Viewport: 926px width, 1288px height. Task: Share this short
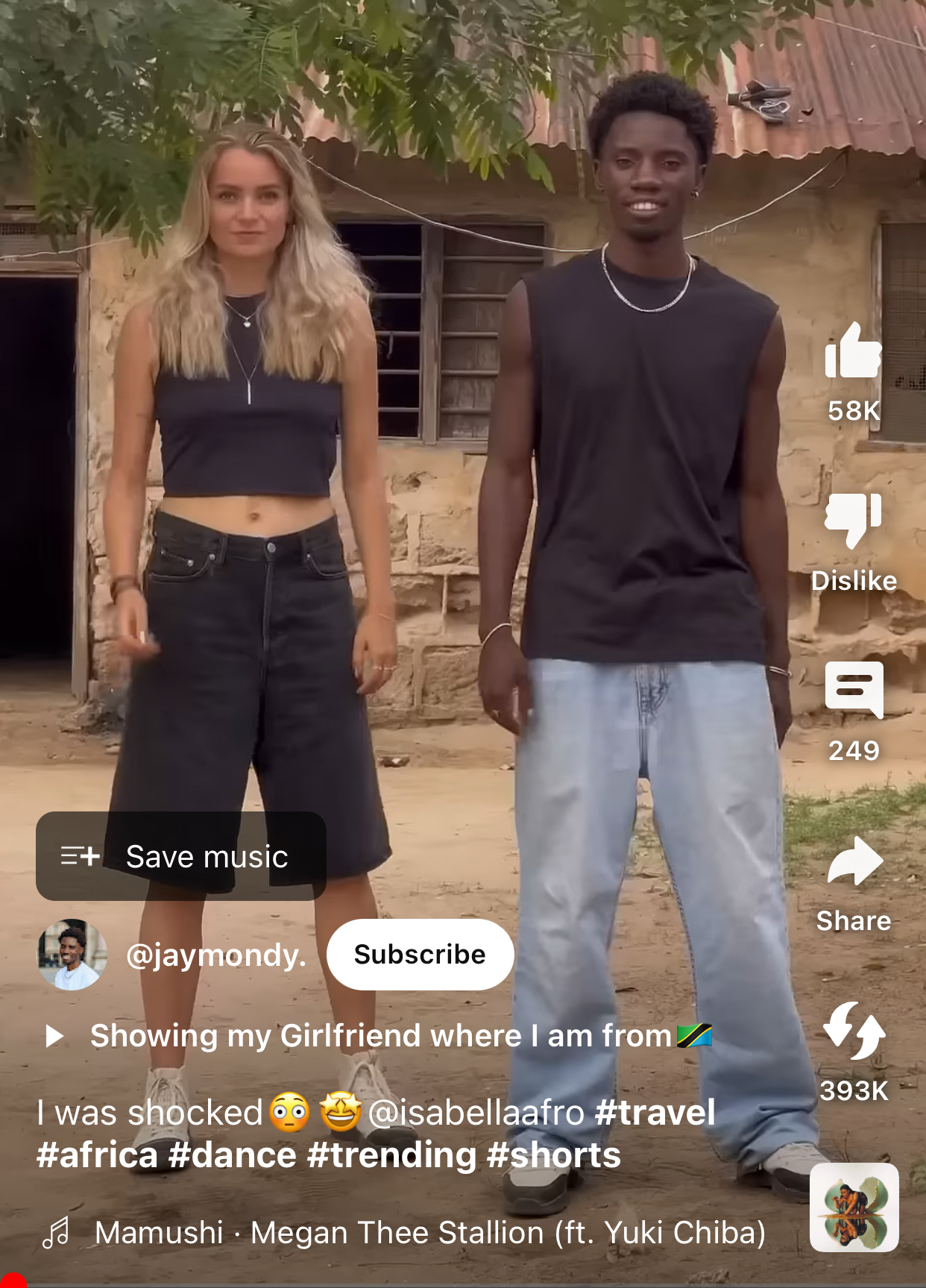(x=854, y=862)
